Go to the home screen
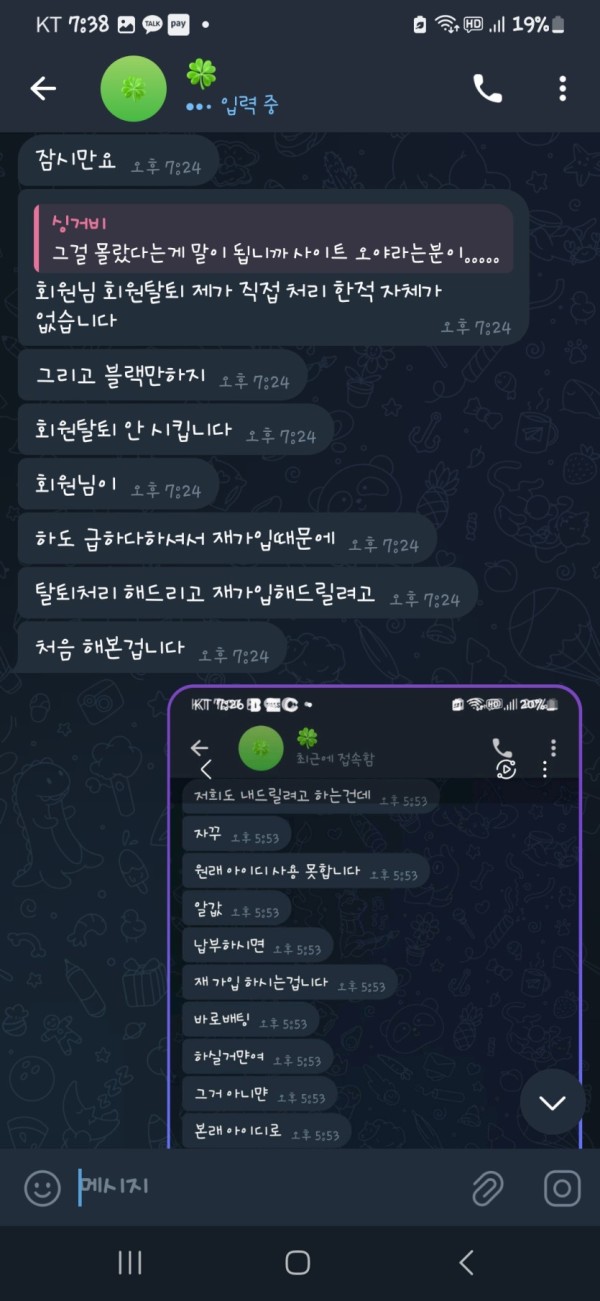 point(298,1262)
